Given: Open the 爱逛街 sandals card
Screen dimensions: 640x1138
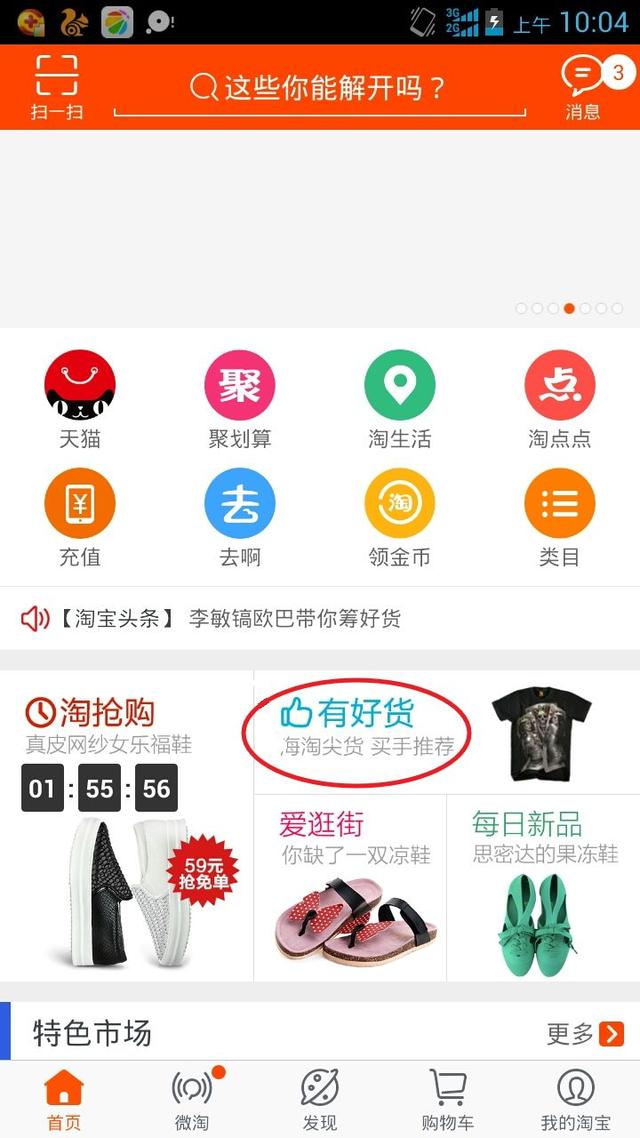Looking at the screenshot, I should pyautogui.click(x=350, y=890).
